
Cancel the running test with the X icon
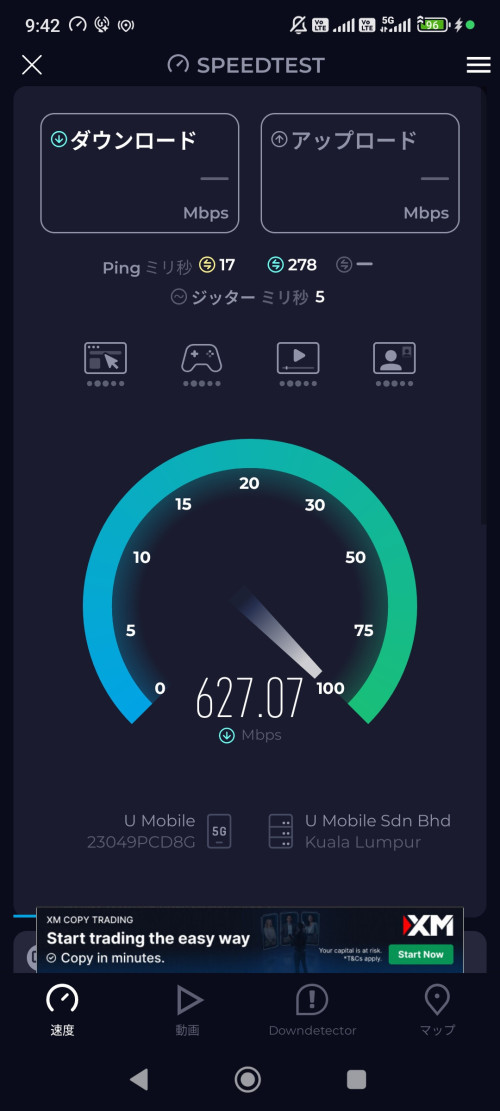(32, 65)
